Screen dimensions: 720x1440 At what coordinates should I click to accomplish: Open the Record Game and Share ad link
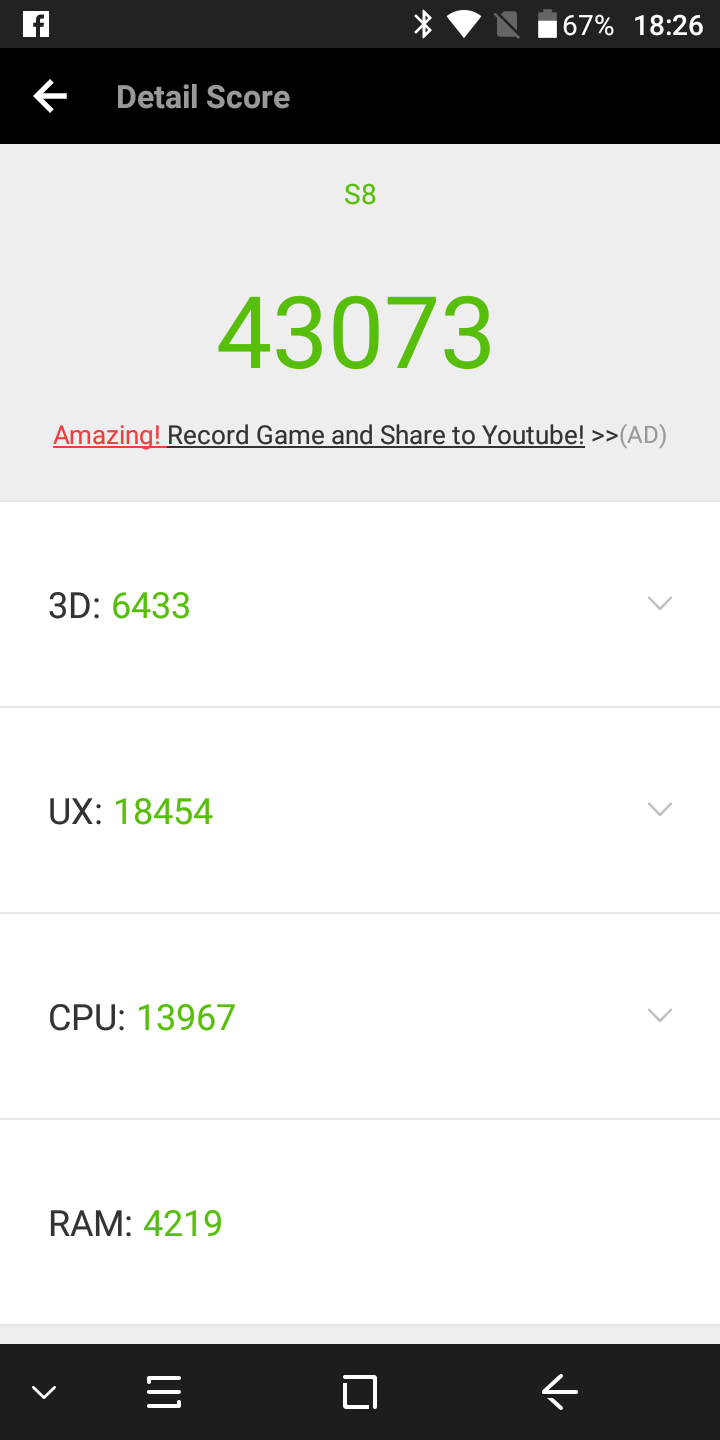360,435
